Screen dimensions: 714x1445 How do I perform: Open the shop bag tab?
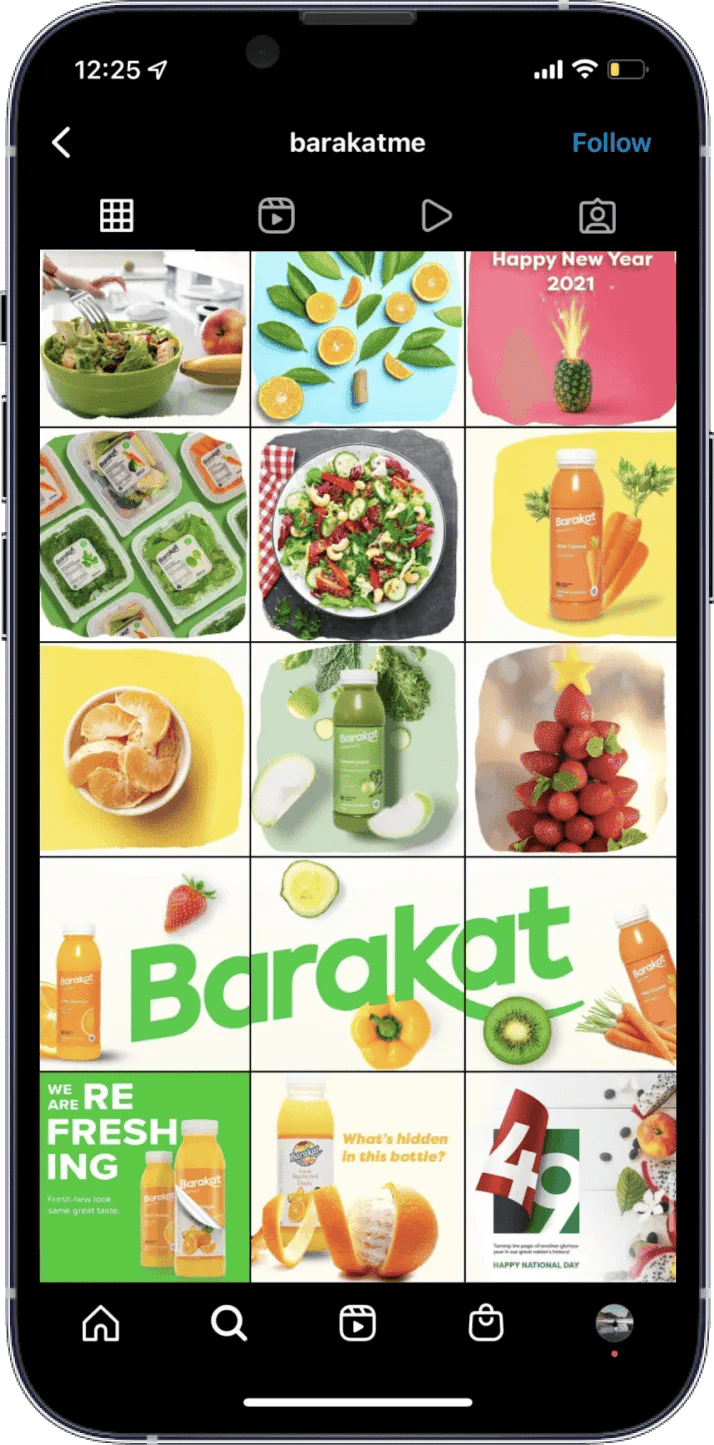486,1324
